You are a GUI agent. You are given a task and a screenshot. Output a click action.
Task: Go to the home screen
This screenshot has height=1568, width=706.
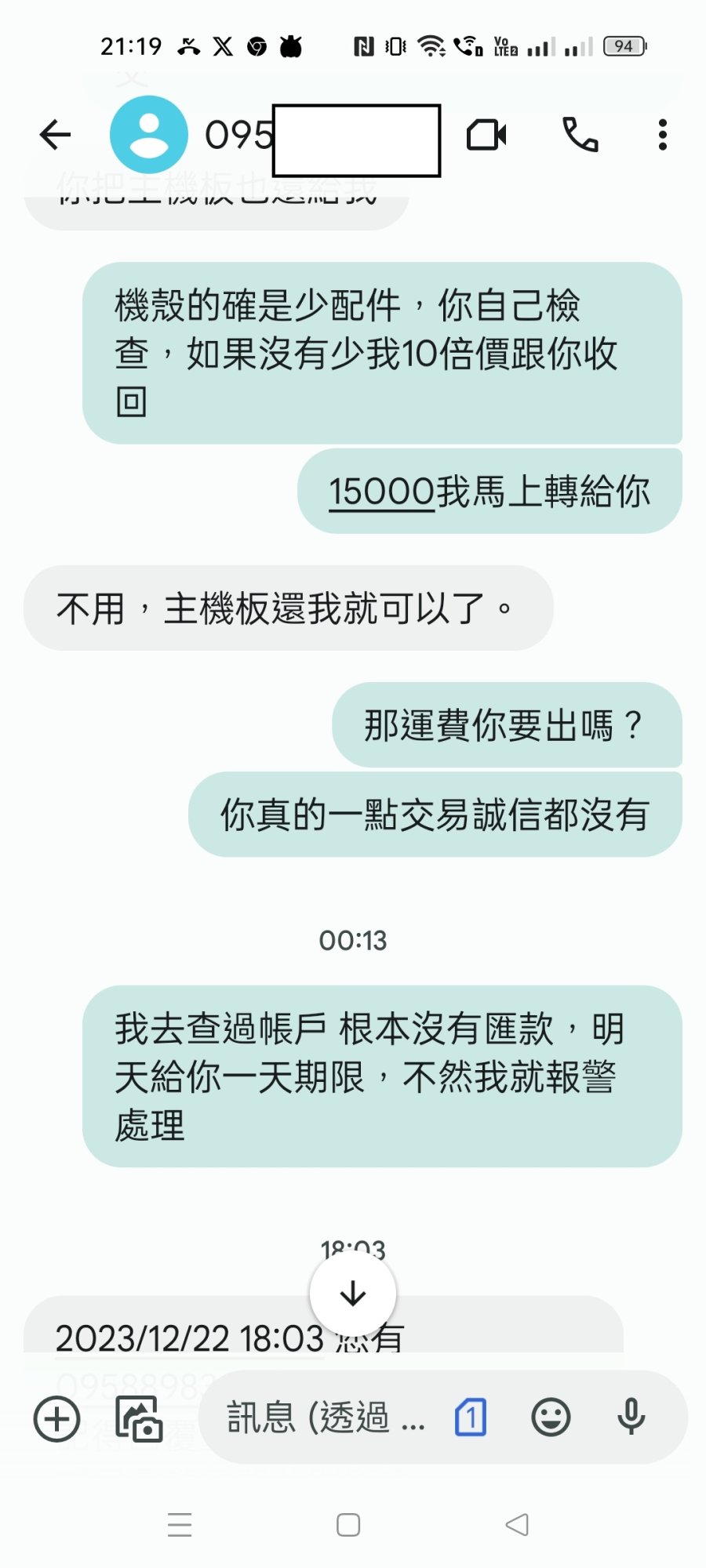pos(348,1525)
